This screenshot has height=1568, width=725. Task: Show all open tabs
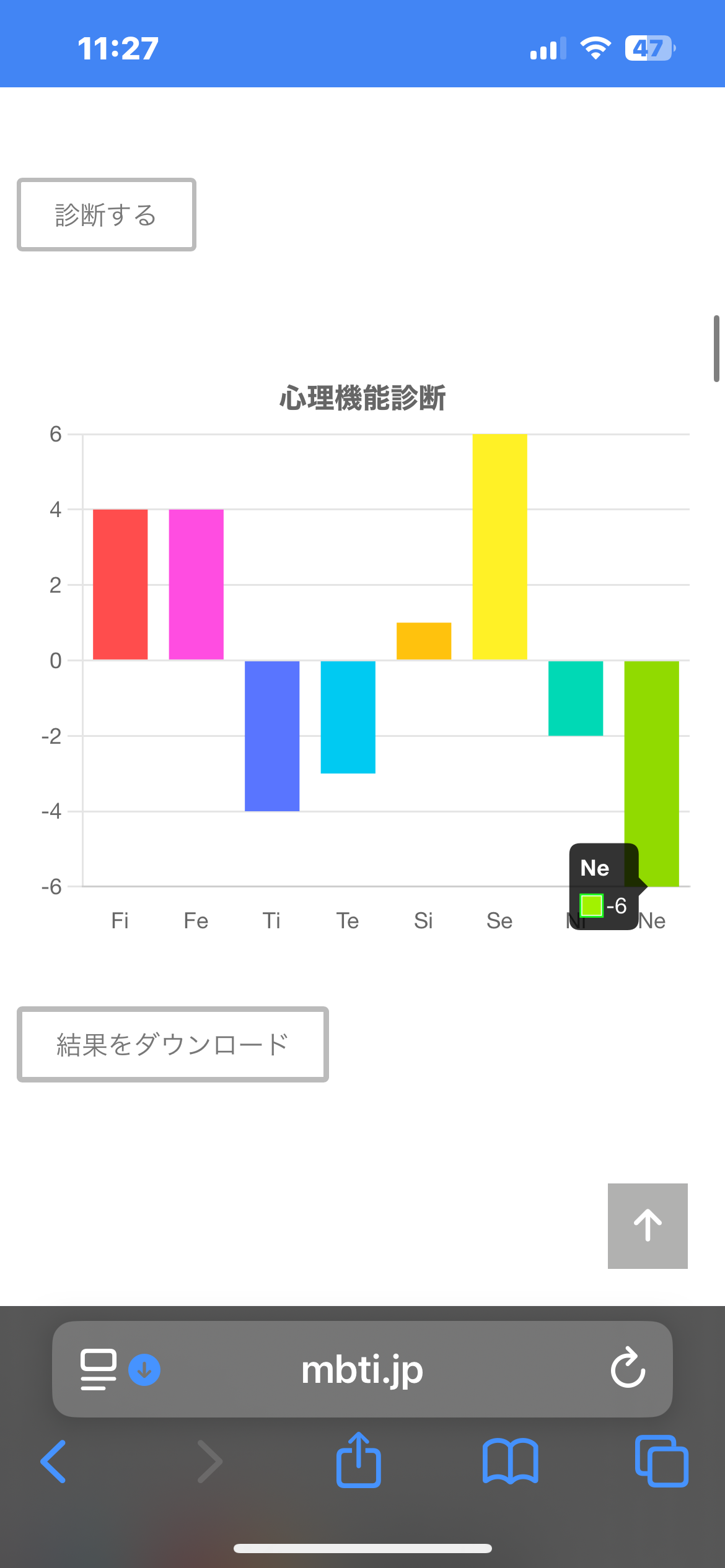tap(661, 1461)
